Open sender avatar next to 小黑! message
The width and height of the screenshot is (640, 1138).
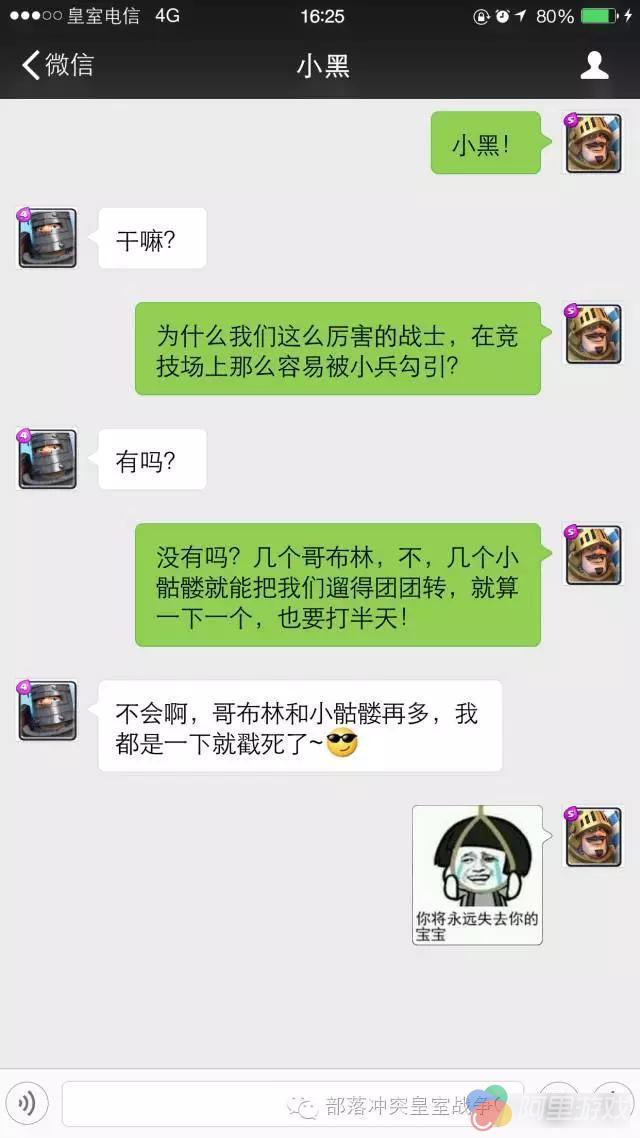point(594,143)
